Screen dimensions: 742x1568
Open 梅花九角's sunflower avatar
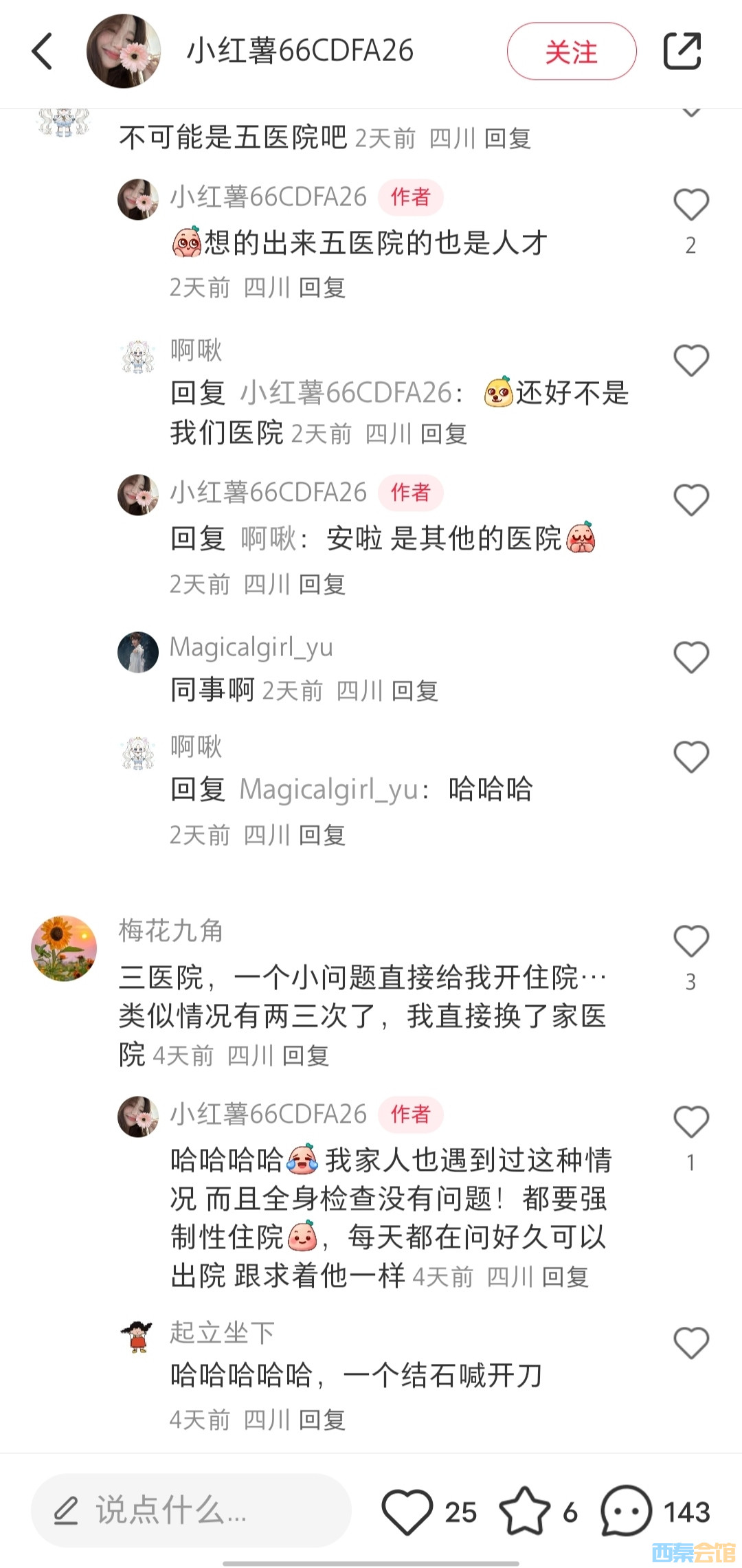(x=64, y=948)
